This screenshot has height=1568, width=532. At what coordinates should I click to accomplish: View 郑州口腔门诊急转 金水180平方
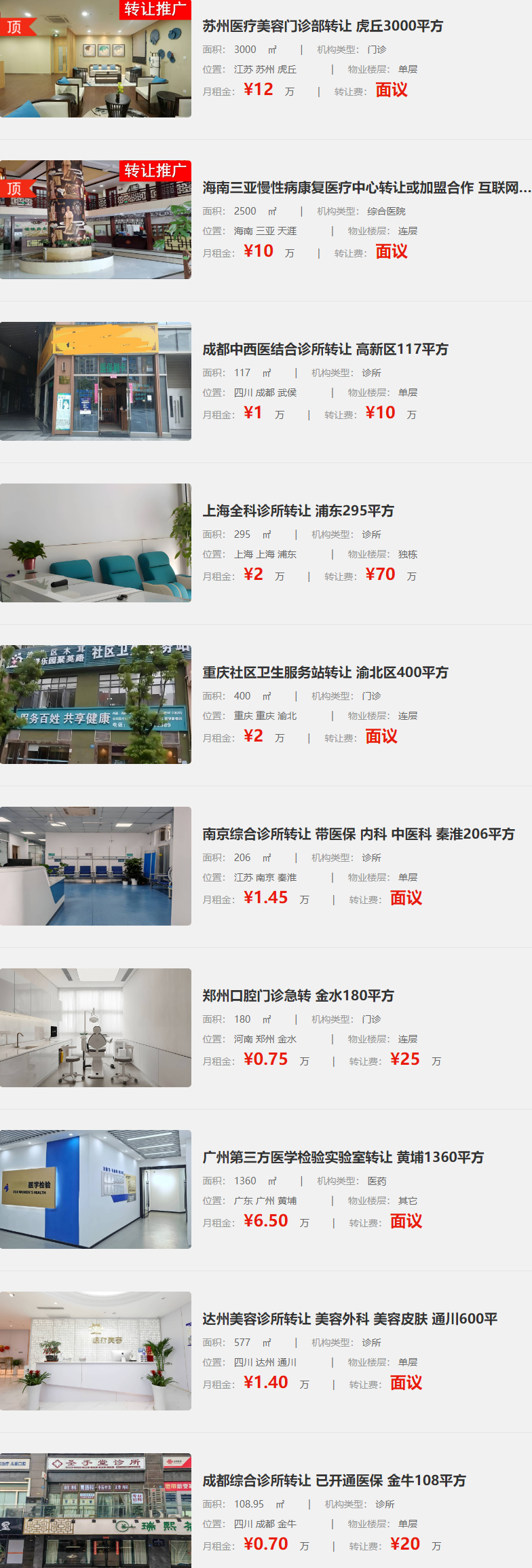[298, 996]
